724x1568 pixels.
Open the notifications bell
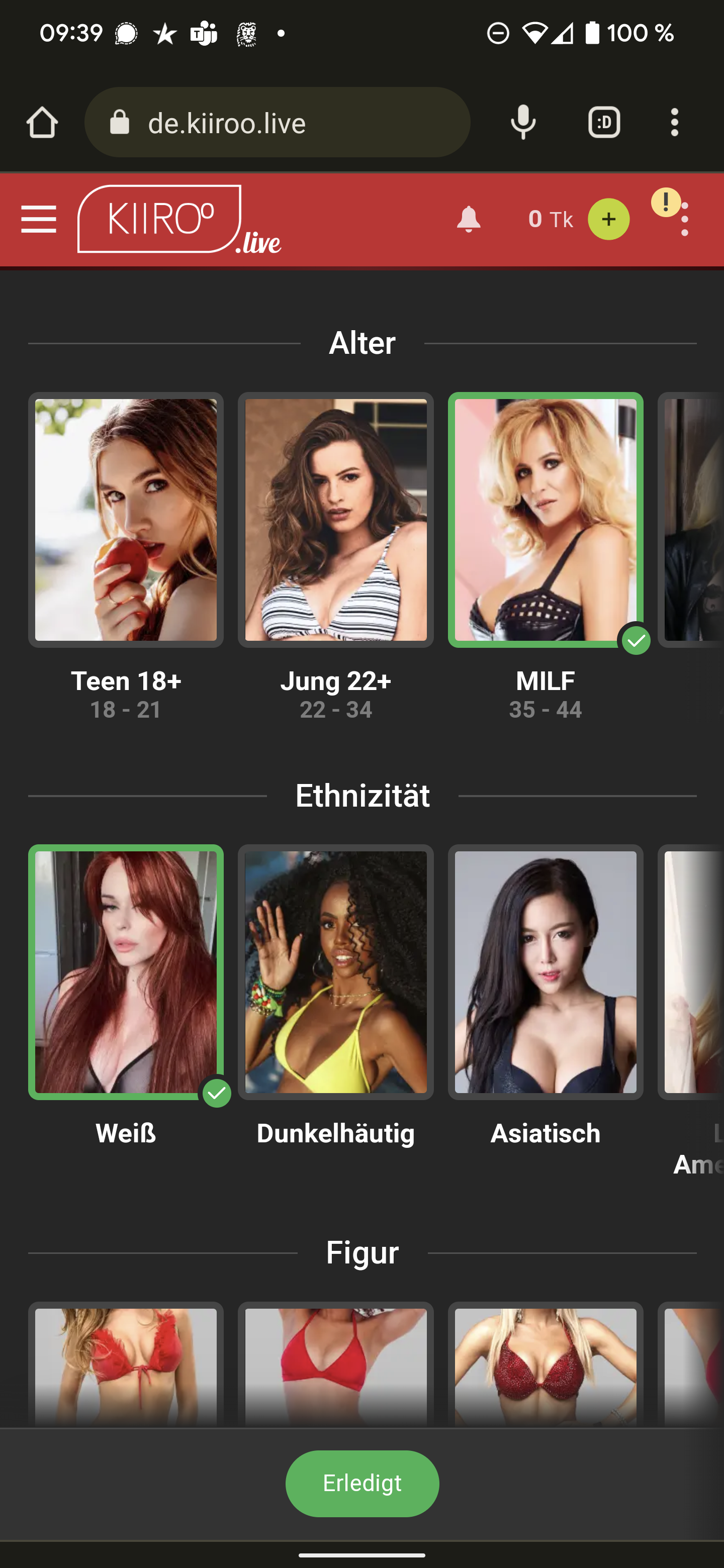click(x=468, y=219)
